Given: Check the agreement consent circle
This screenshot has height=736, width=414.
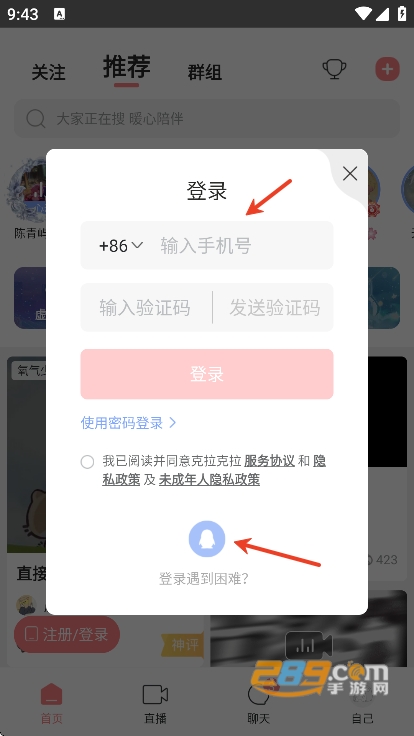Looking at the screenshot, I should click(87, 462).
